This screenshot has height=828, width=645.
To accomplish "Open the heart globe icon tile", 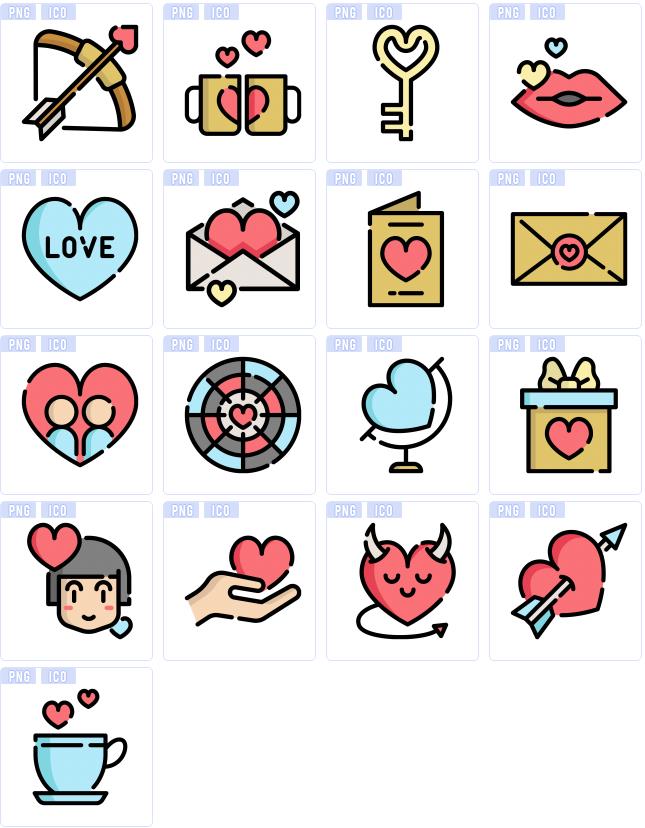I will click(402, 416).
